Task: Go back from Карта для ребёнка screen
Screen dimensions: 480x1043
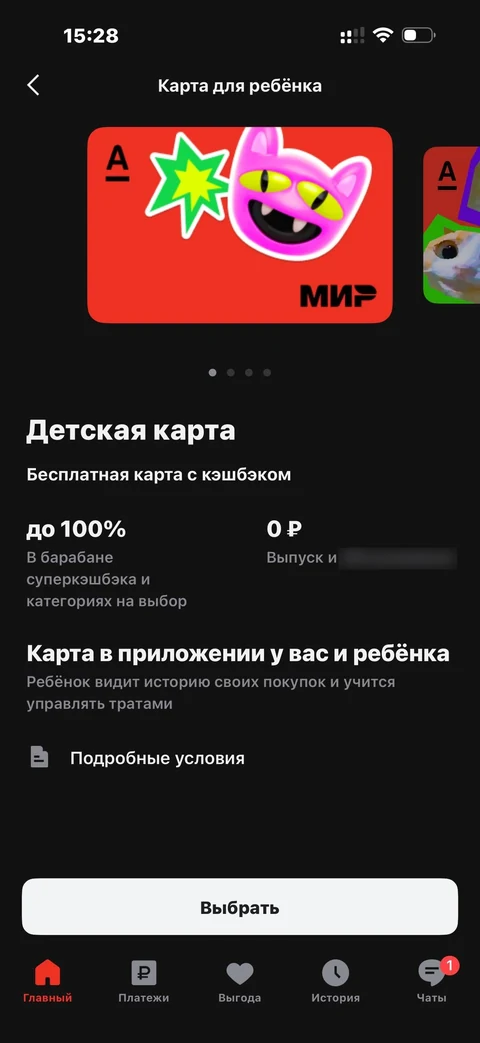Action: 33,86
